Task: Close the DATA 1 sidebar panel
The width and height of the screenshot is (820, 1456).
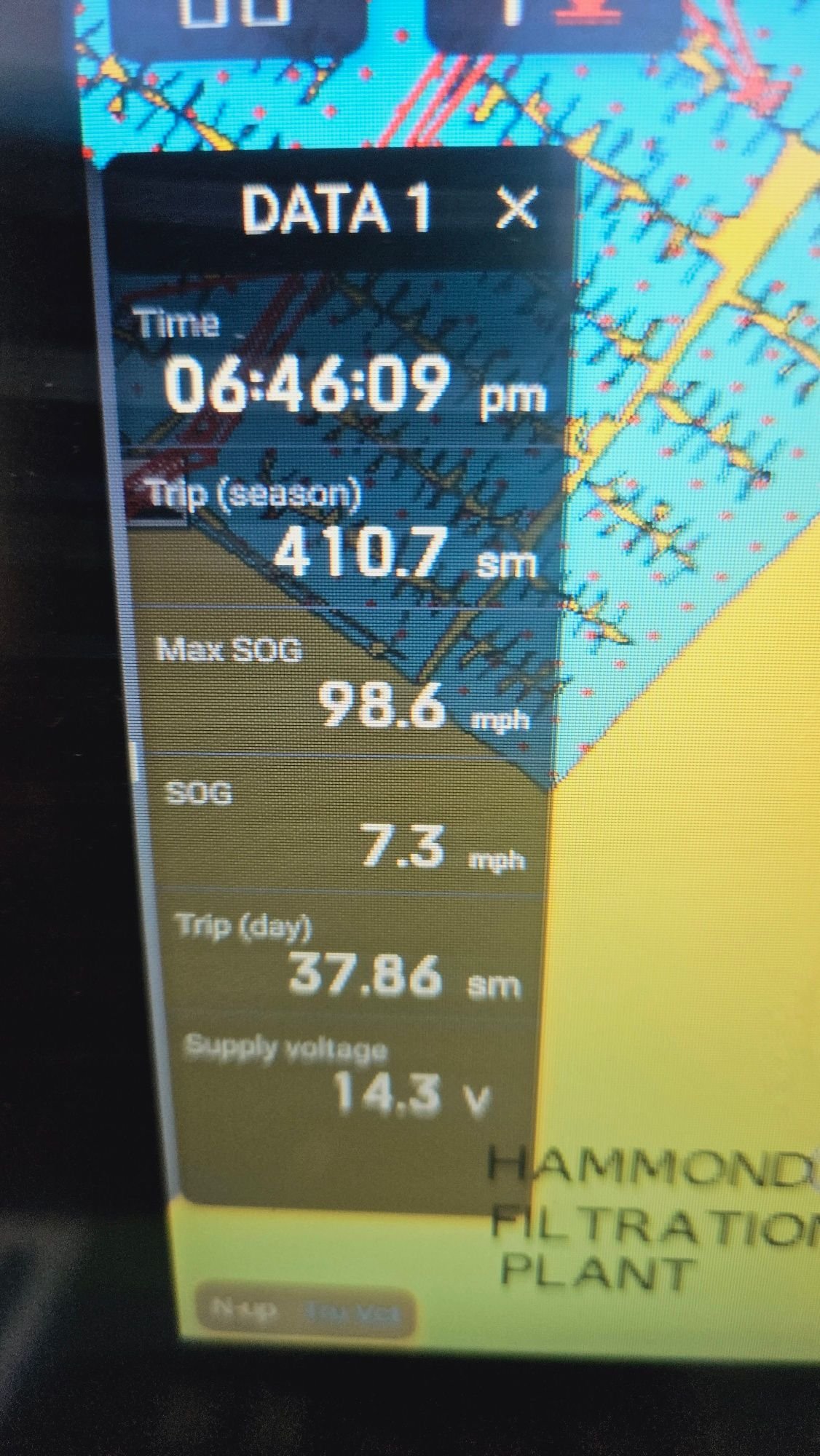Action: 516,208
